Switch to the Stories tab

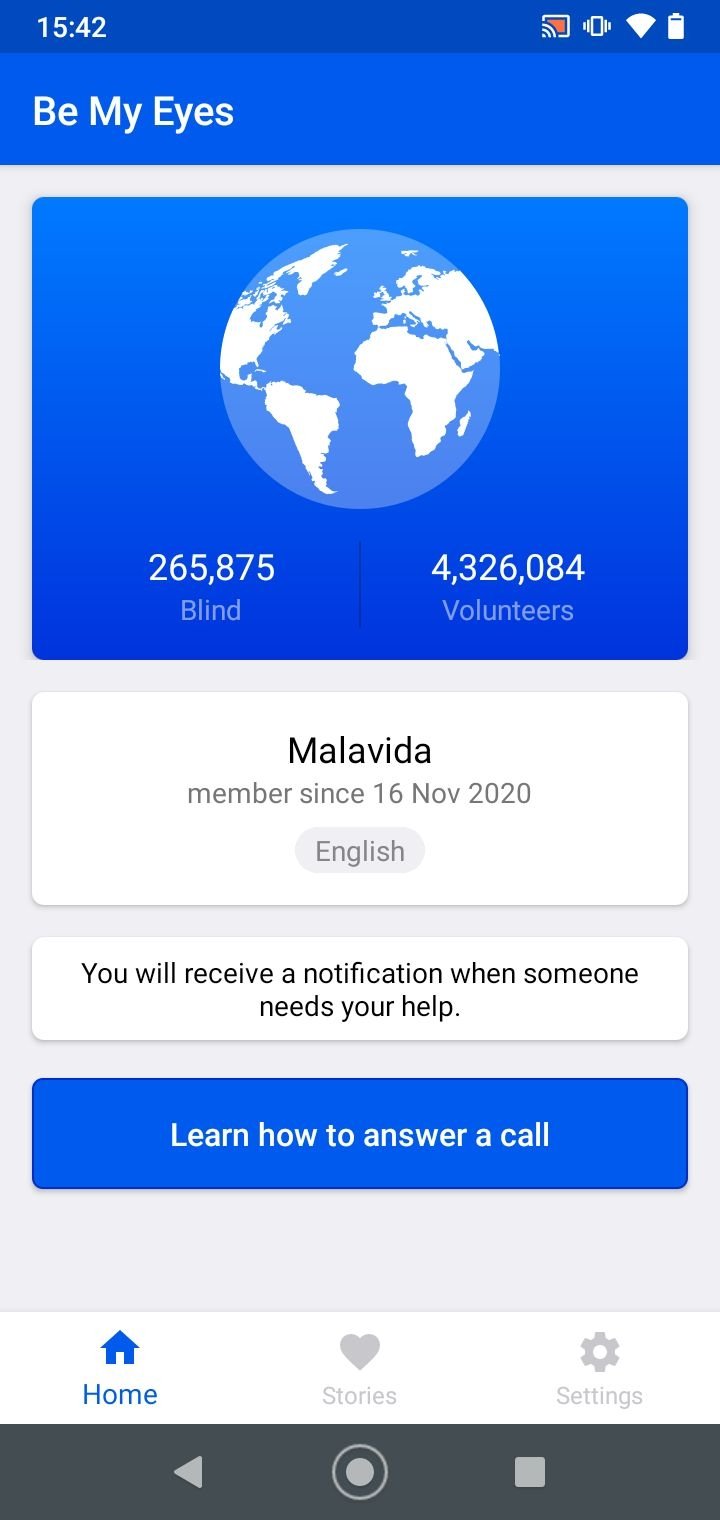[x=360, y=1369]
